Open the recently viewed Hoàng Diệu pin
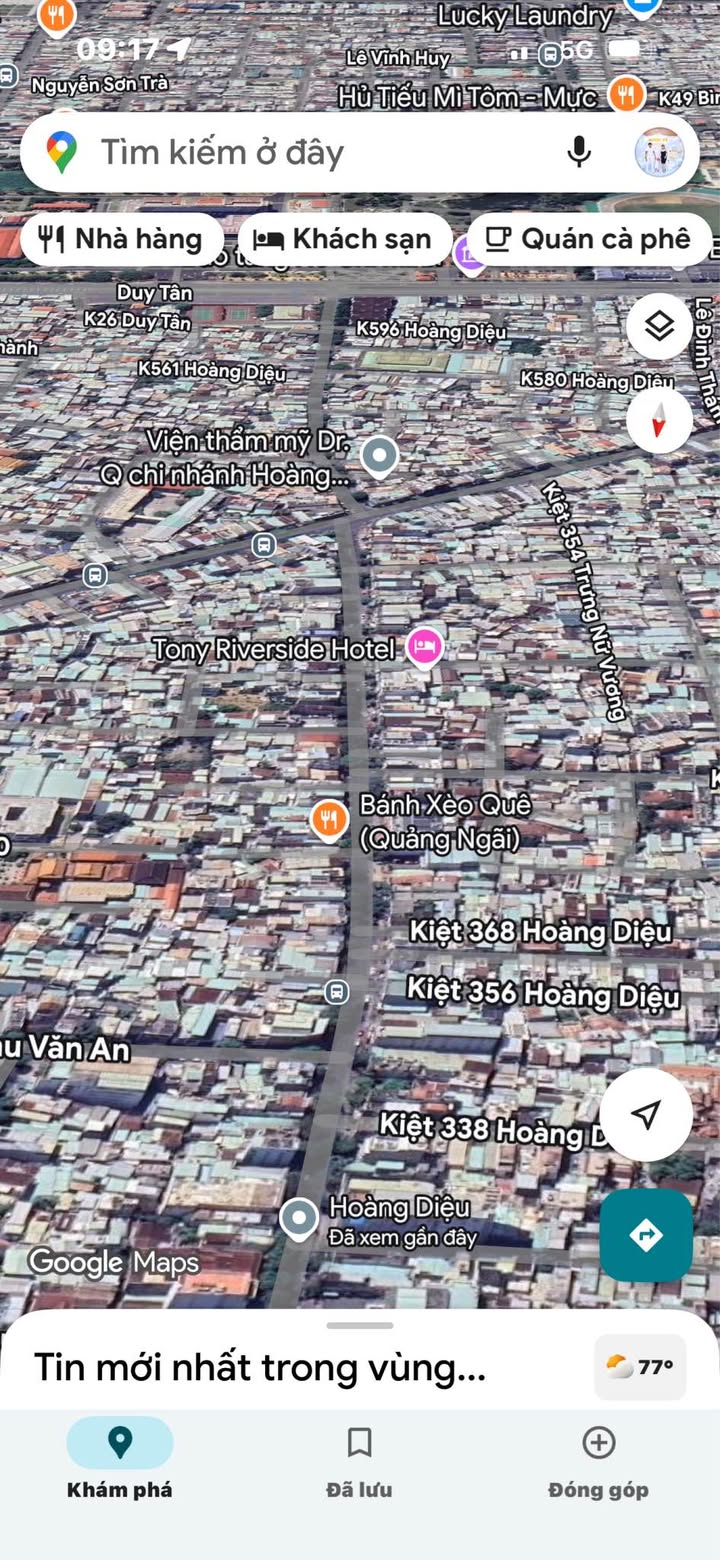720x1560 pixels. (298, 1218)
